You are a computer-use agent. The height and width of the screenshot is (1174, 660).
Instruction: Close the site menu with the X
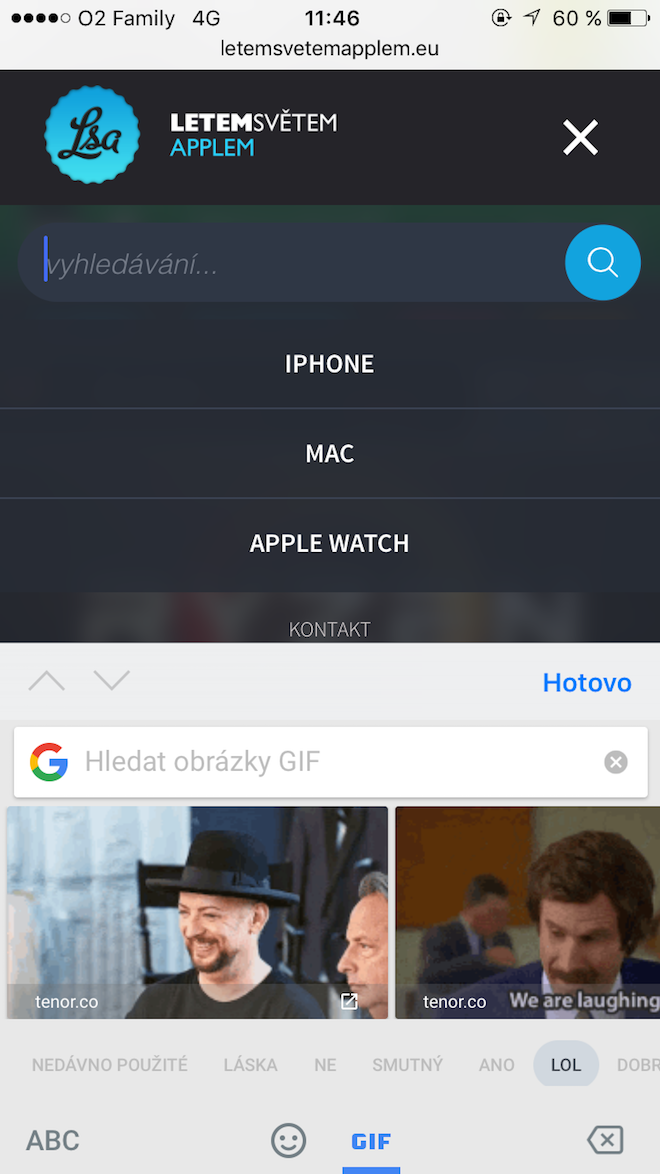pyautogui.click(x=580, y=137)
